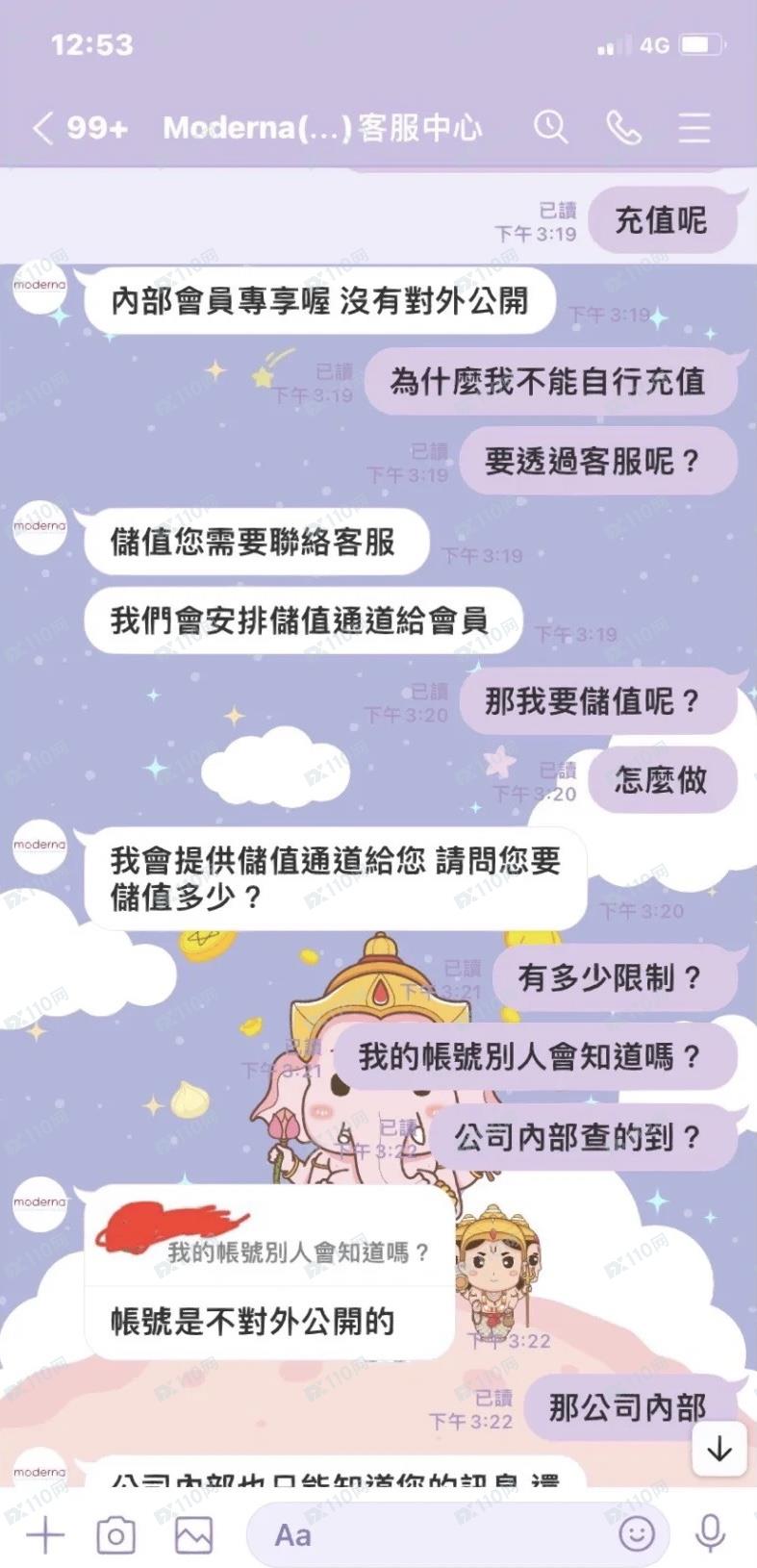Open the chat menu options
Viewport: 757px width, 1568px height.
pyautogui.click(x=694, y=128)
